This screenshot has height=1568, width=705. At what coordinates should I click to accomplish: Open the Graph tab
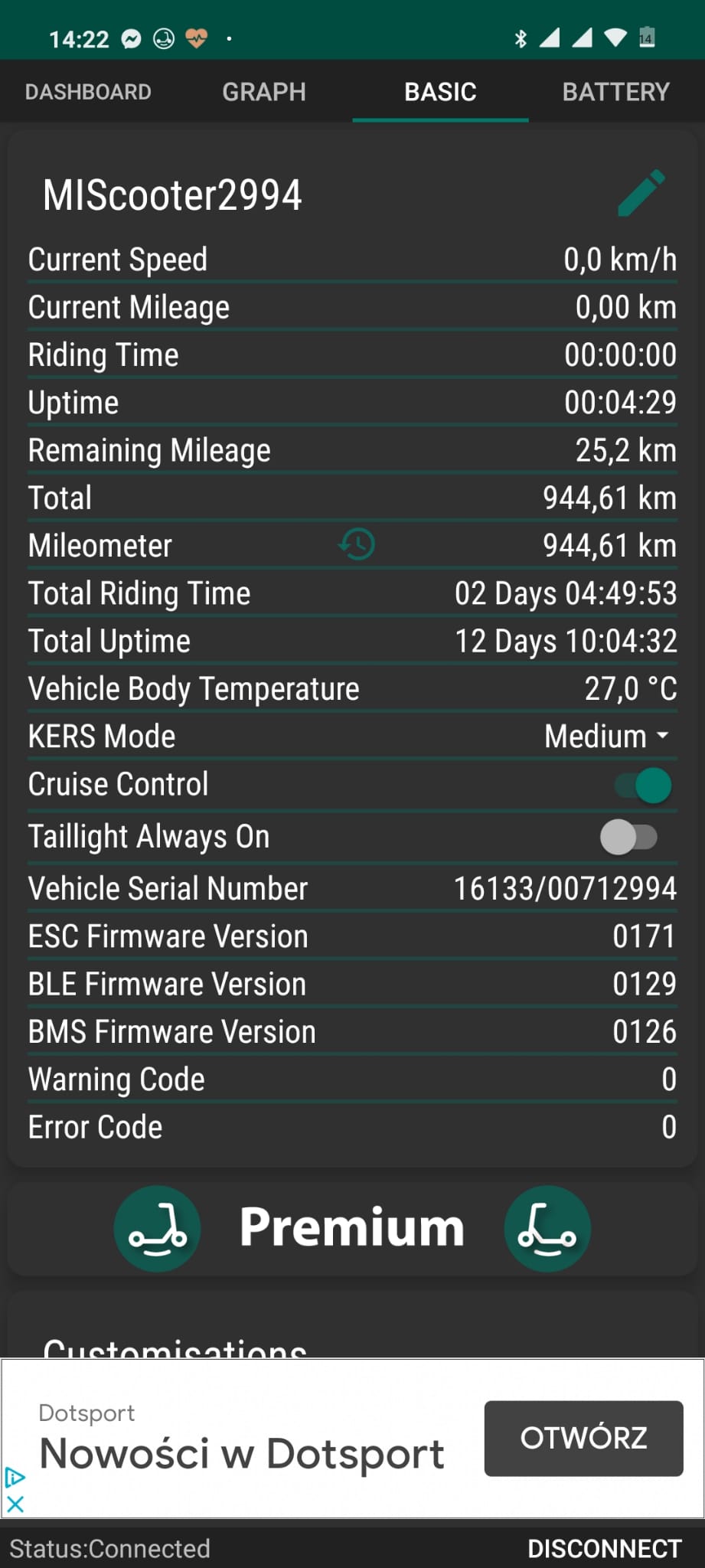(x=264, y=92)
